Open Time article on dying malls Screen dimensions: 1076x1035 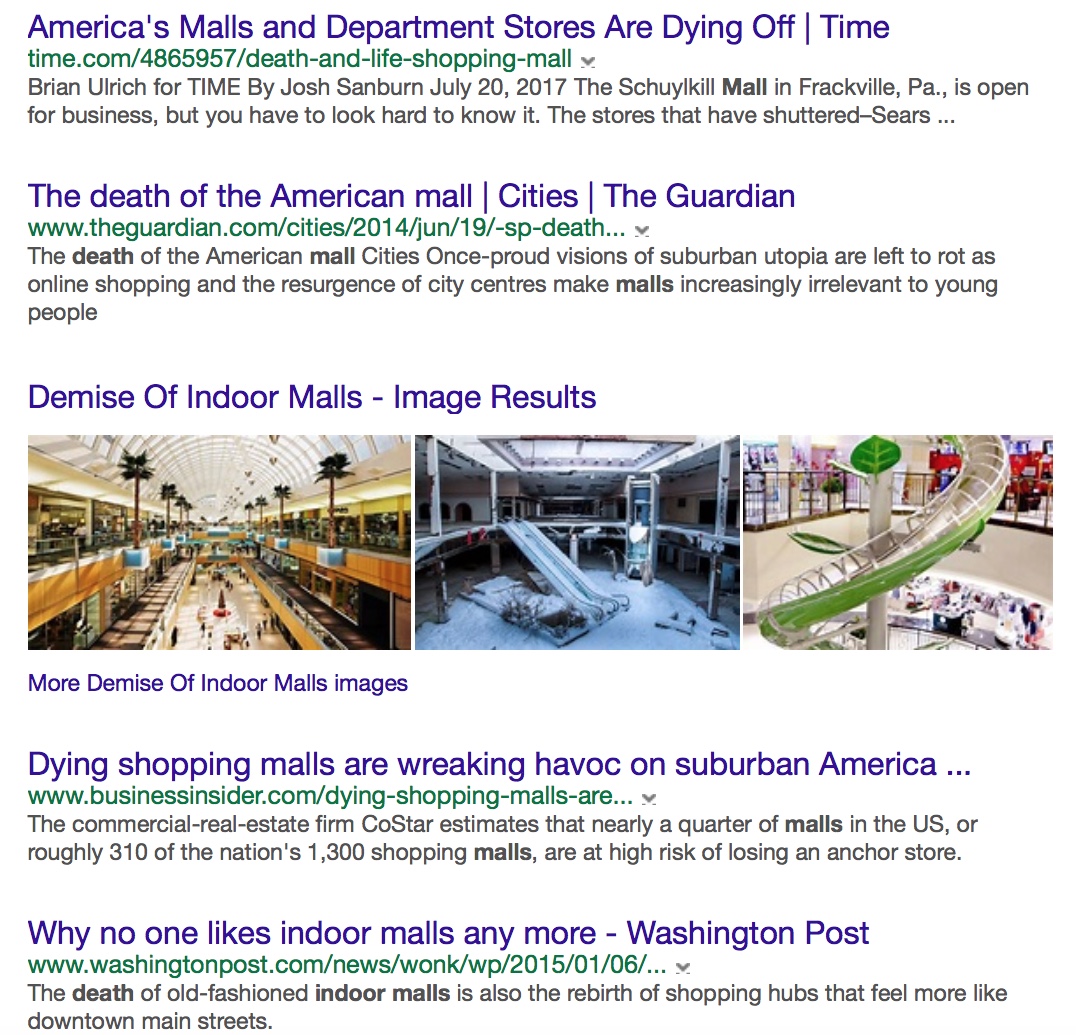tap(458, 27)
